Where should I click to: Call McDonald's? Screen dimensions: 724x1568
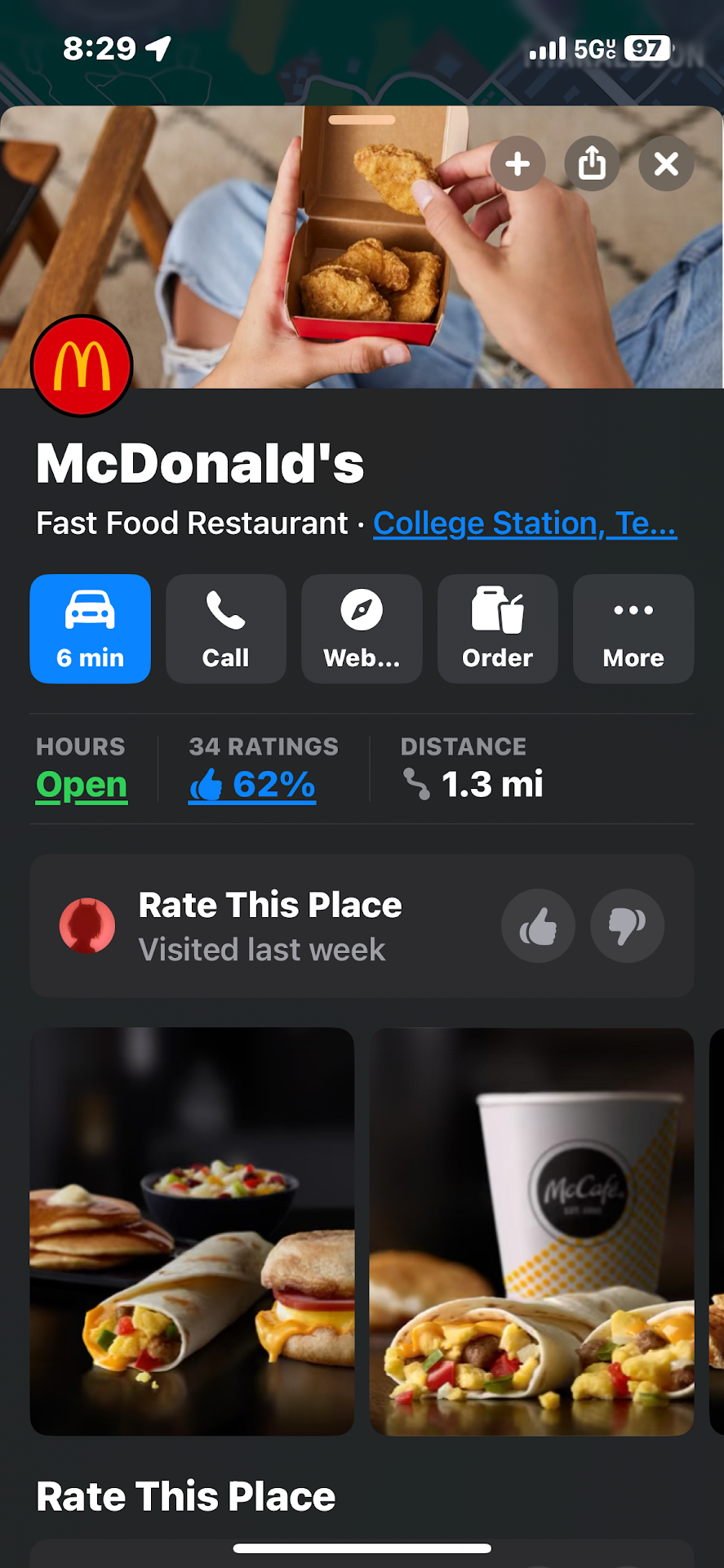pos(226,629)
